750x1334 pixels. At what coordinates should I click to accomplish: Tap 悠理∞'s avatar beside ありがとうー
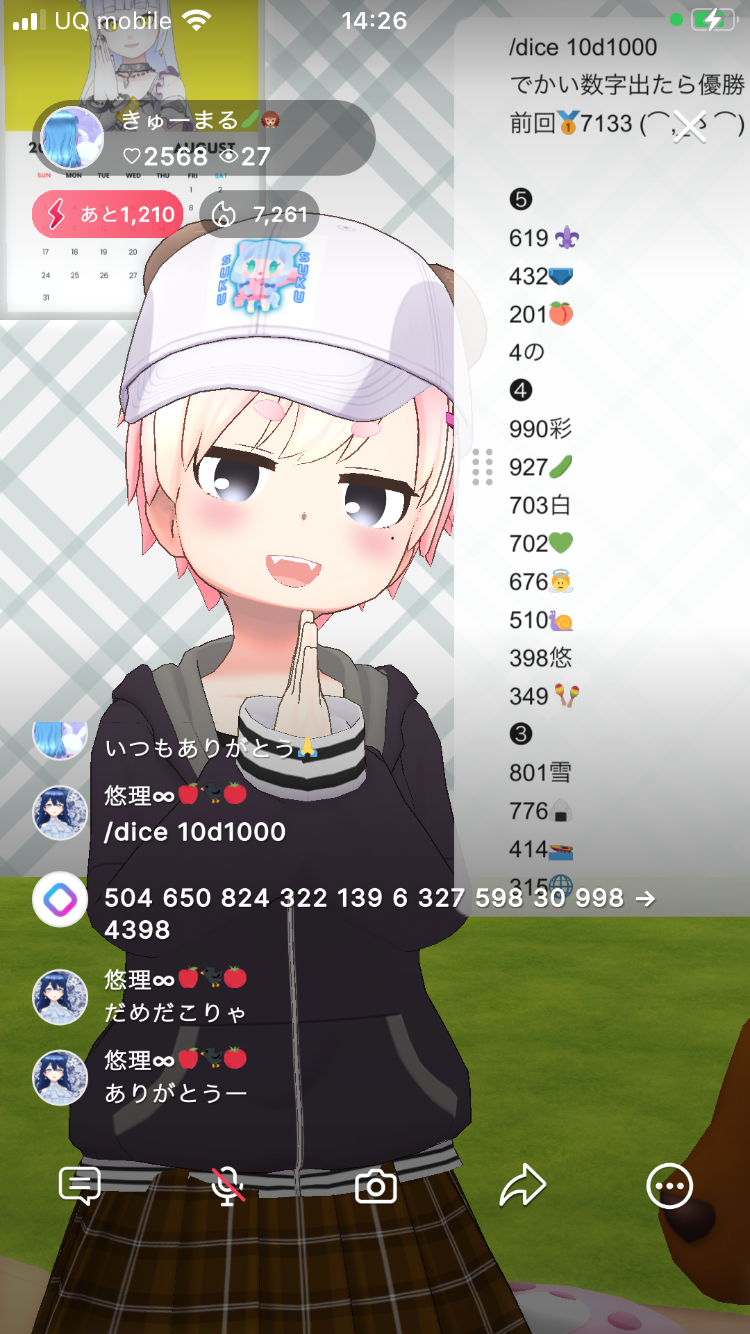pyautogui.click(x=60, y=1077)
